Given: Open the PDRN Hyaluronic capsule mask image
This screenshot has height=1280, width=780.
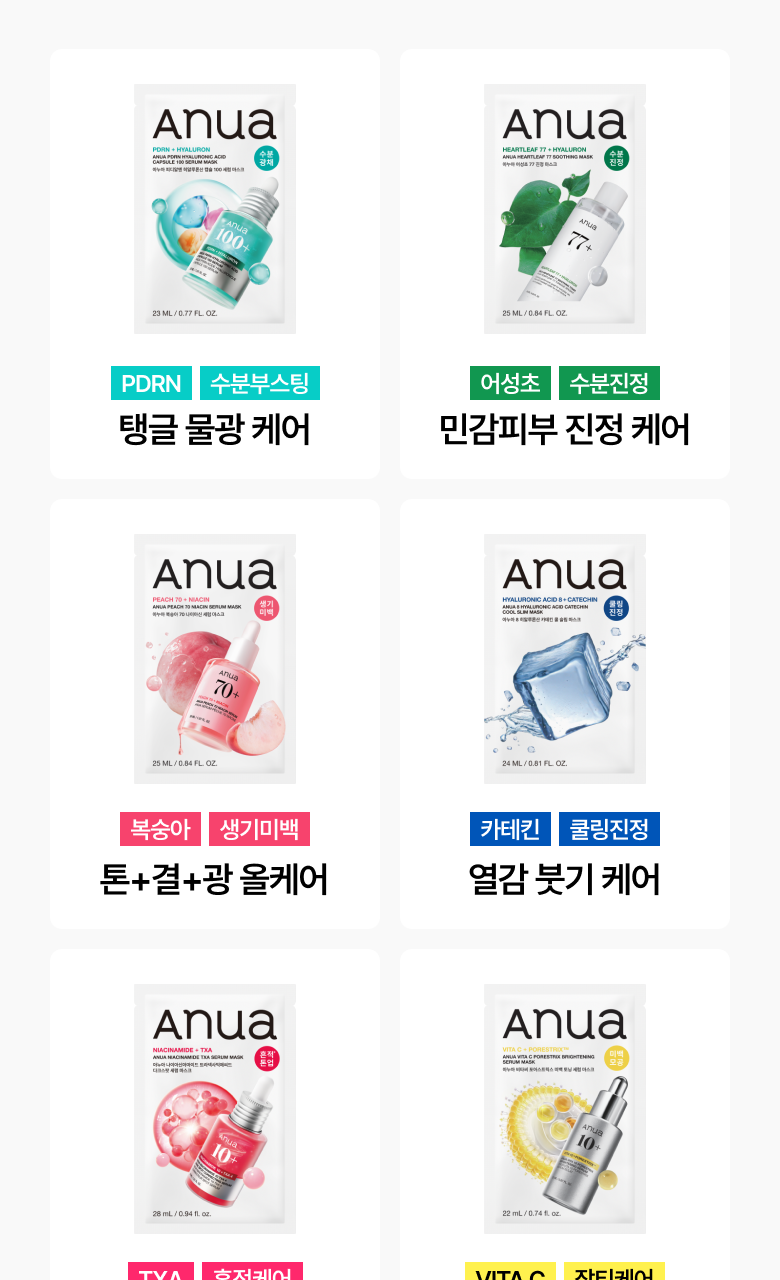Looking at the screenshot, I should coord(215,207).
